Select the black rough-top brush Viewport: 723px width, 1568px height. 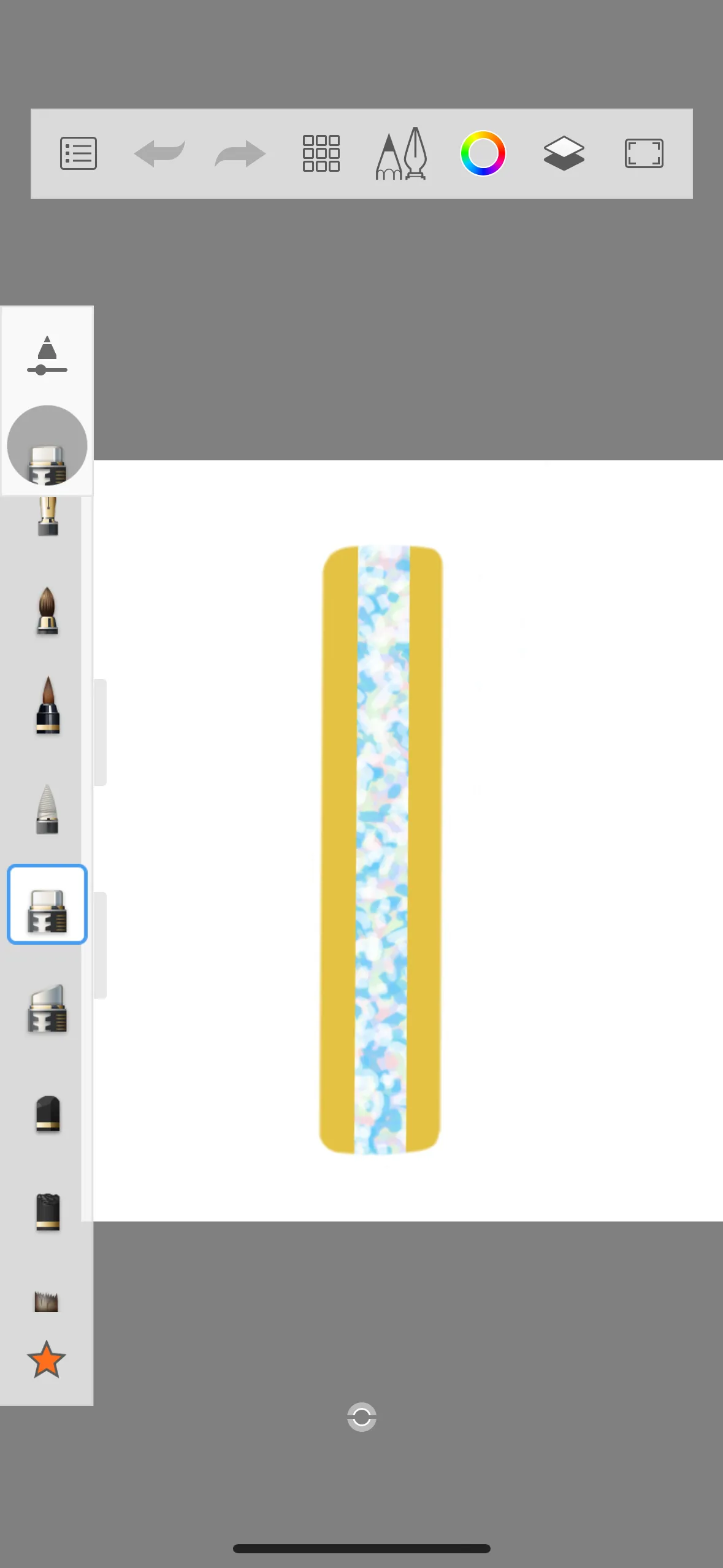[x=47, y=1212]
